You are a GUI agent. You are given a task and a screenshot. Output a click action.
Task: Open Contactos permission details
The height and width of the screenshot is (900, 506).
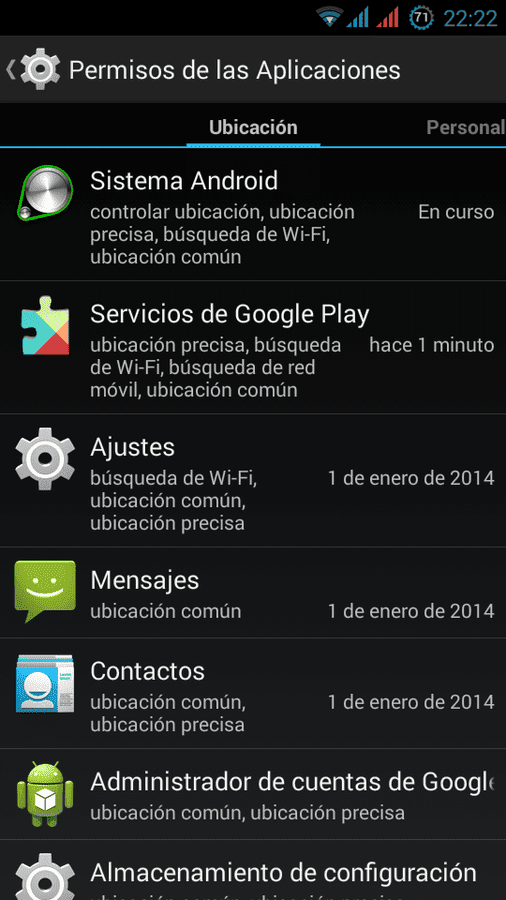point(253,693)
